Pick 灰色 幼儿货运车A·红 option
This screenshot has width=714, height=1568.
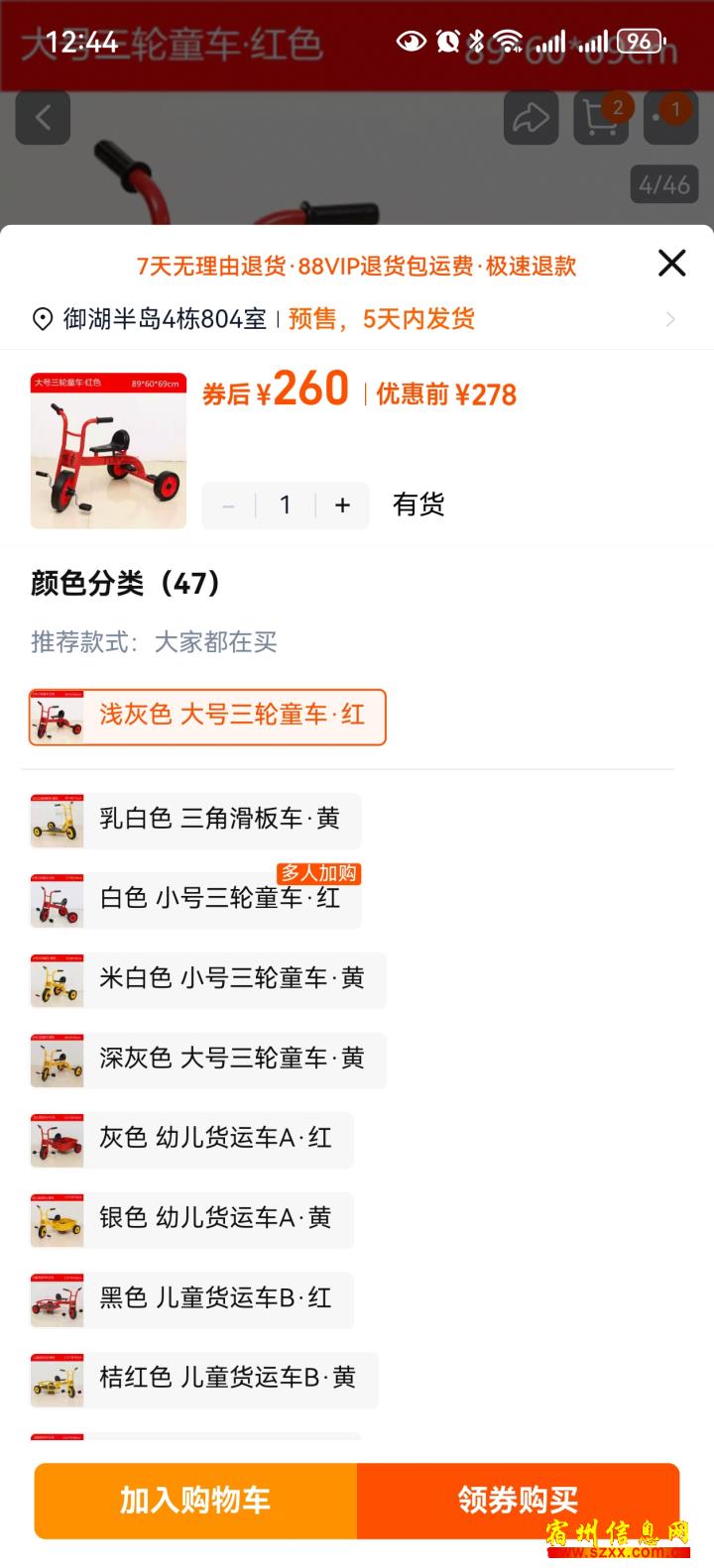click(x=191, y=1140)
